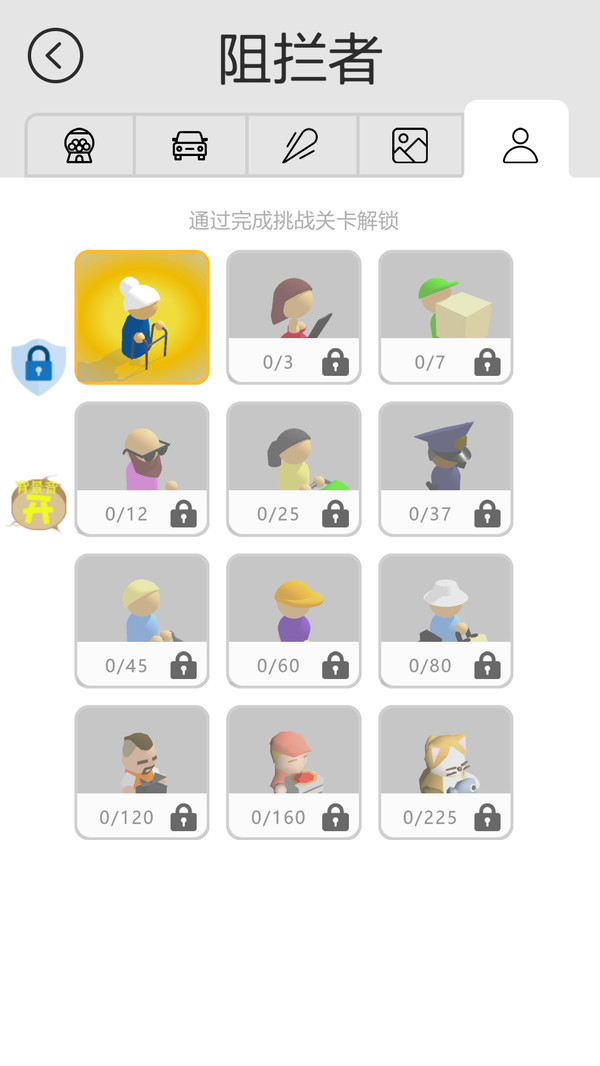The height and width of the screenshot is (1066, 600).
Task: Tap the locked 0/7 delivery character
Action: [x=446, y=317]
